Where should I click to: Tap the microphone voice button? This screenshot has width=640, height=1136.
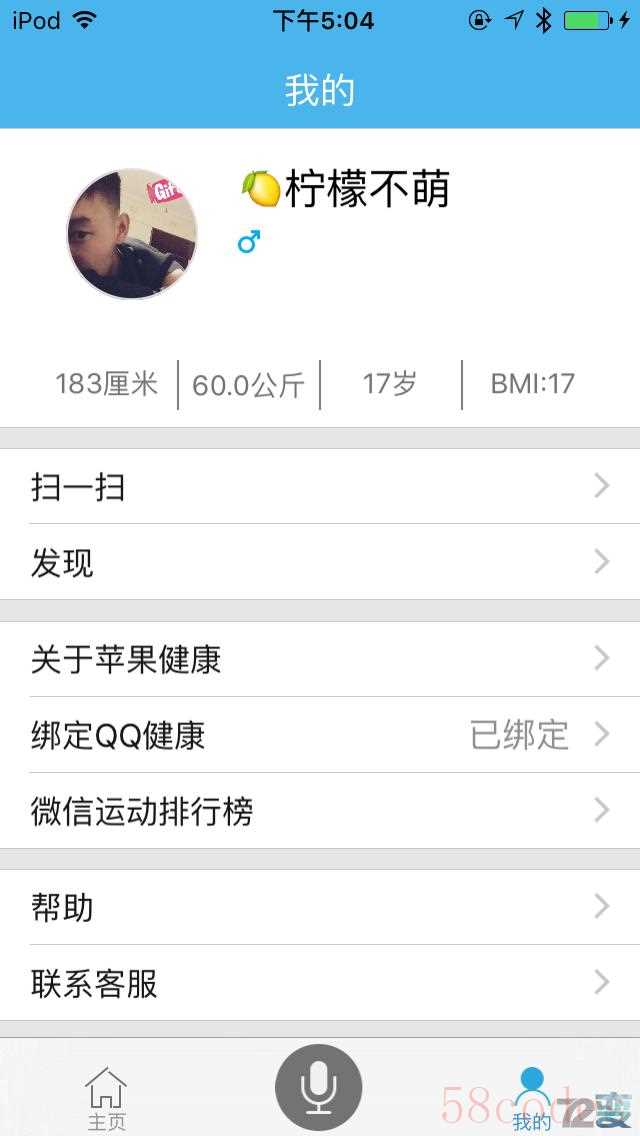coord(318,1087)
